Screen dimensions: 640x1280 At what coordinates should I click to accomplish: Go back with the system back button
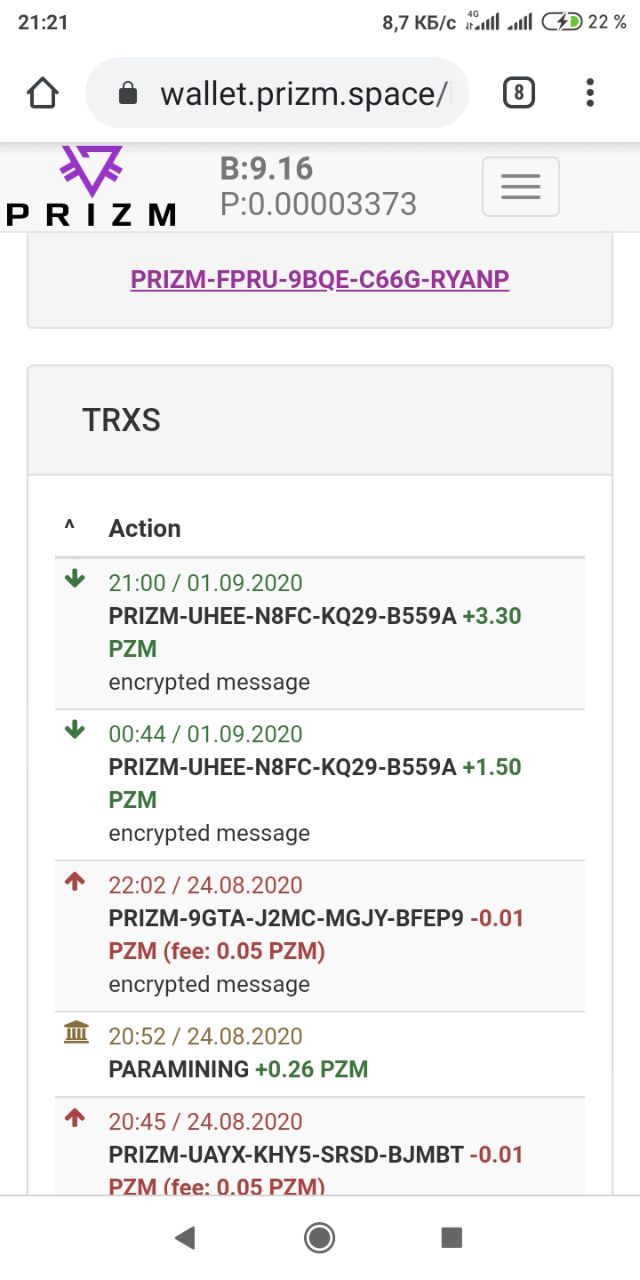click(184, 1238)
